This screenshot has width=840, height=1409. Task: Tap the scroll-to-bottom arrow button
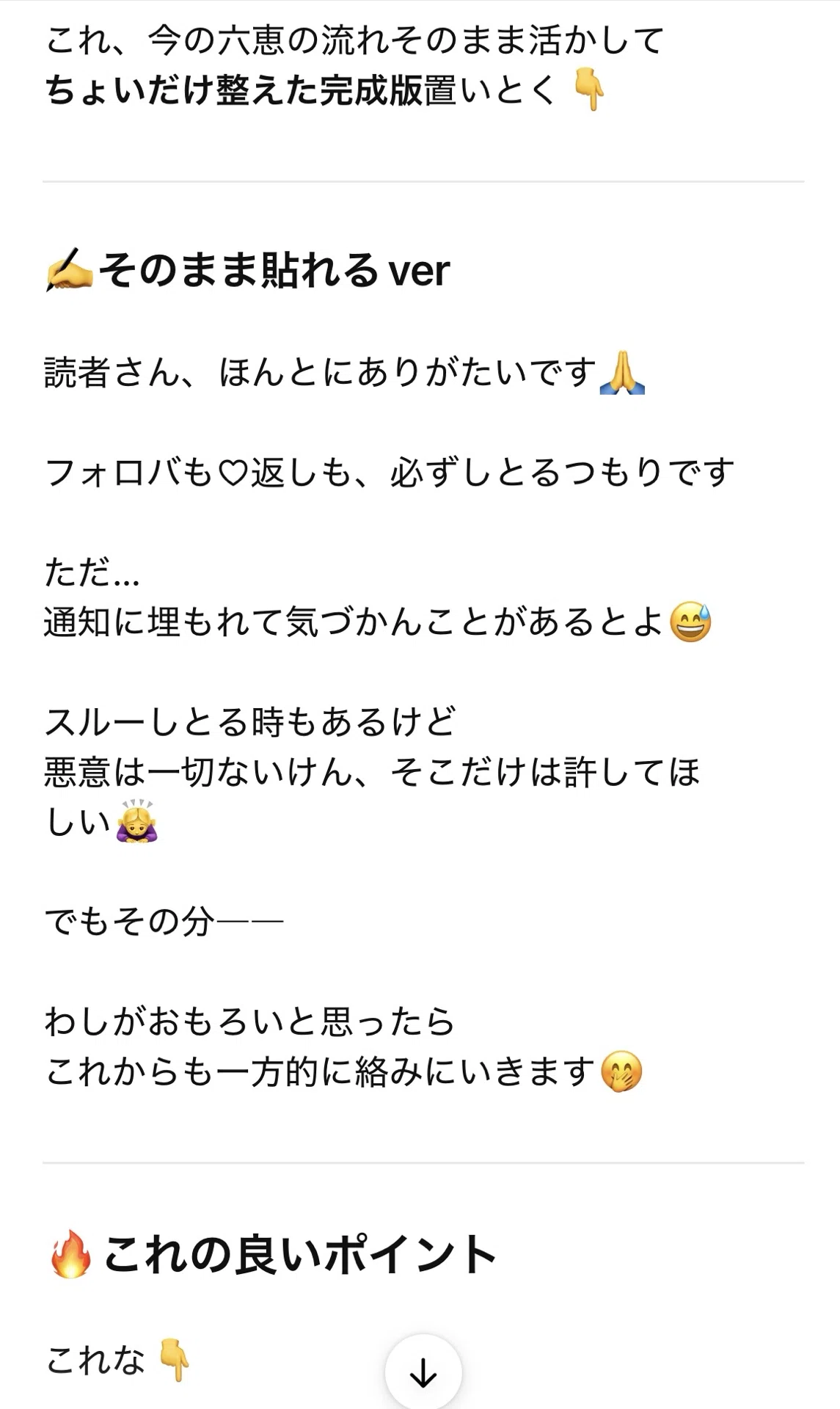423,1372
